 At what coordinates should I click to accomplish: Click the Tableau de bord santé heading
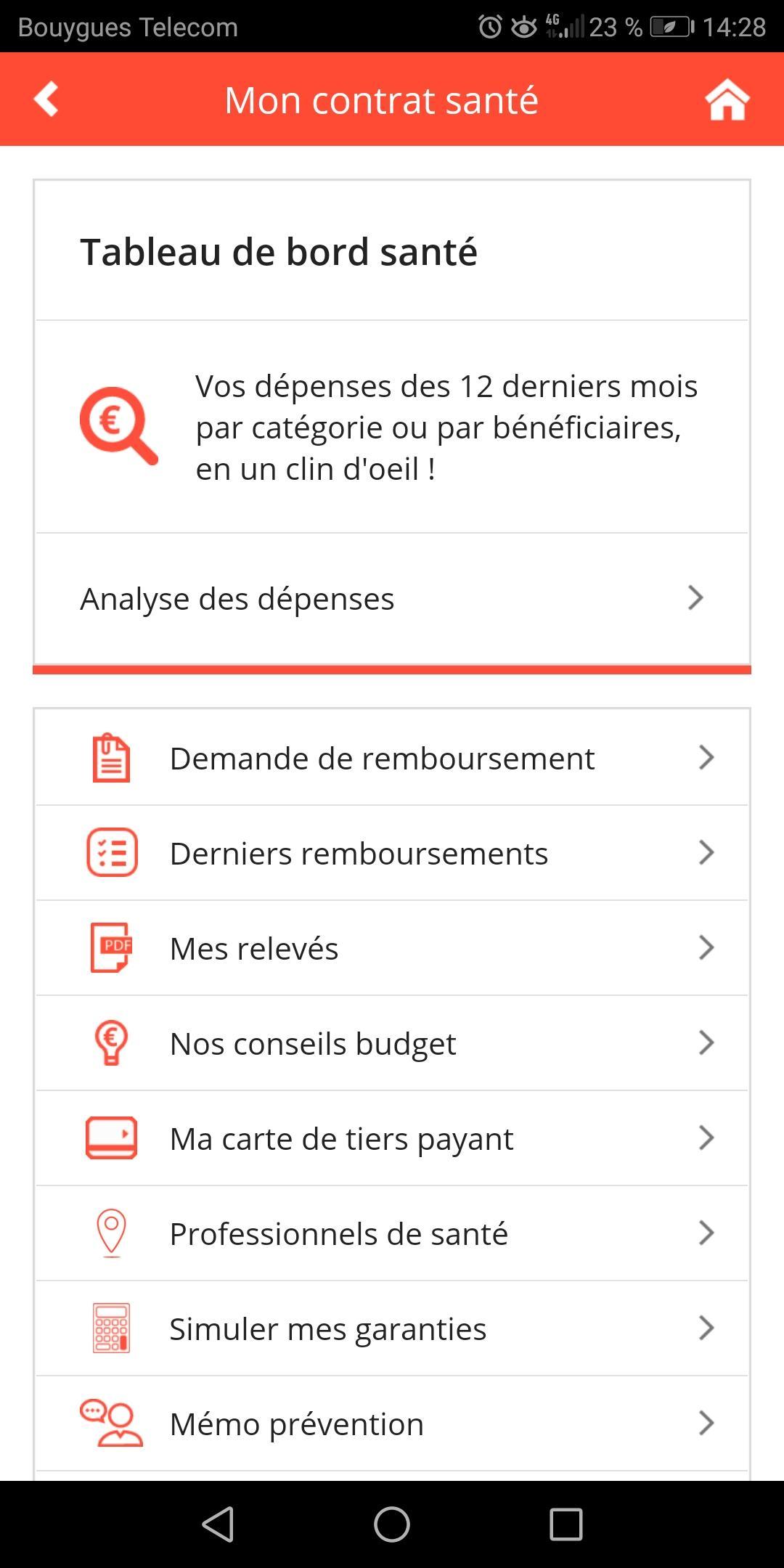279,253
